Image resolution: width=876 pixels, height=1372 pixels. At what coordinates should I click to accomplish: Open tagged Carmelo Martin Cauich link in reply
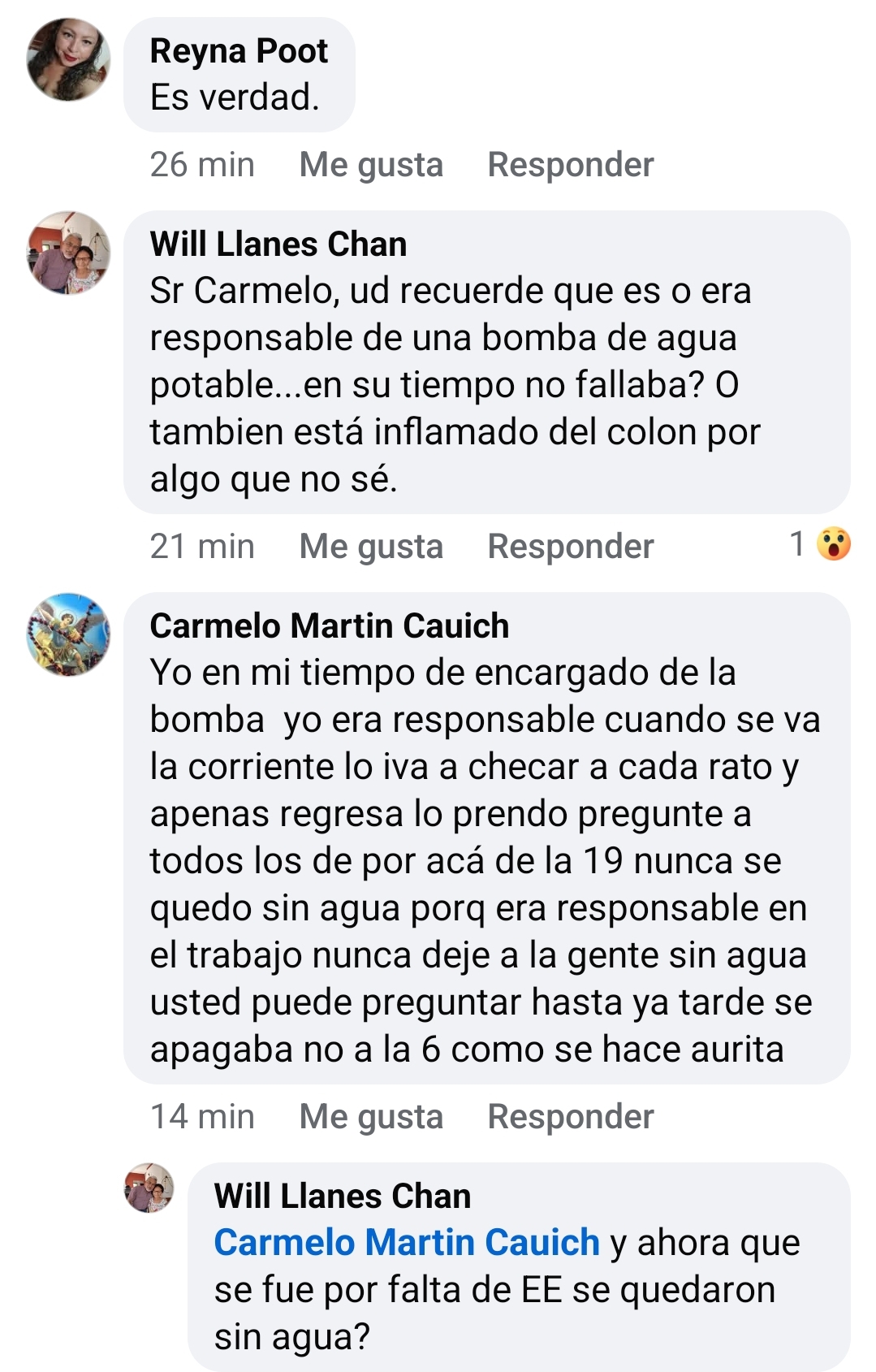coord(406,1243)
